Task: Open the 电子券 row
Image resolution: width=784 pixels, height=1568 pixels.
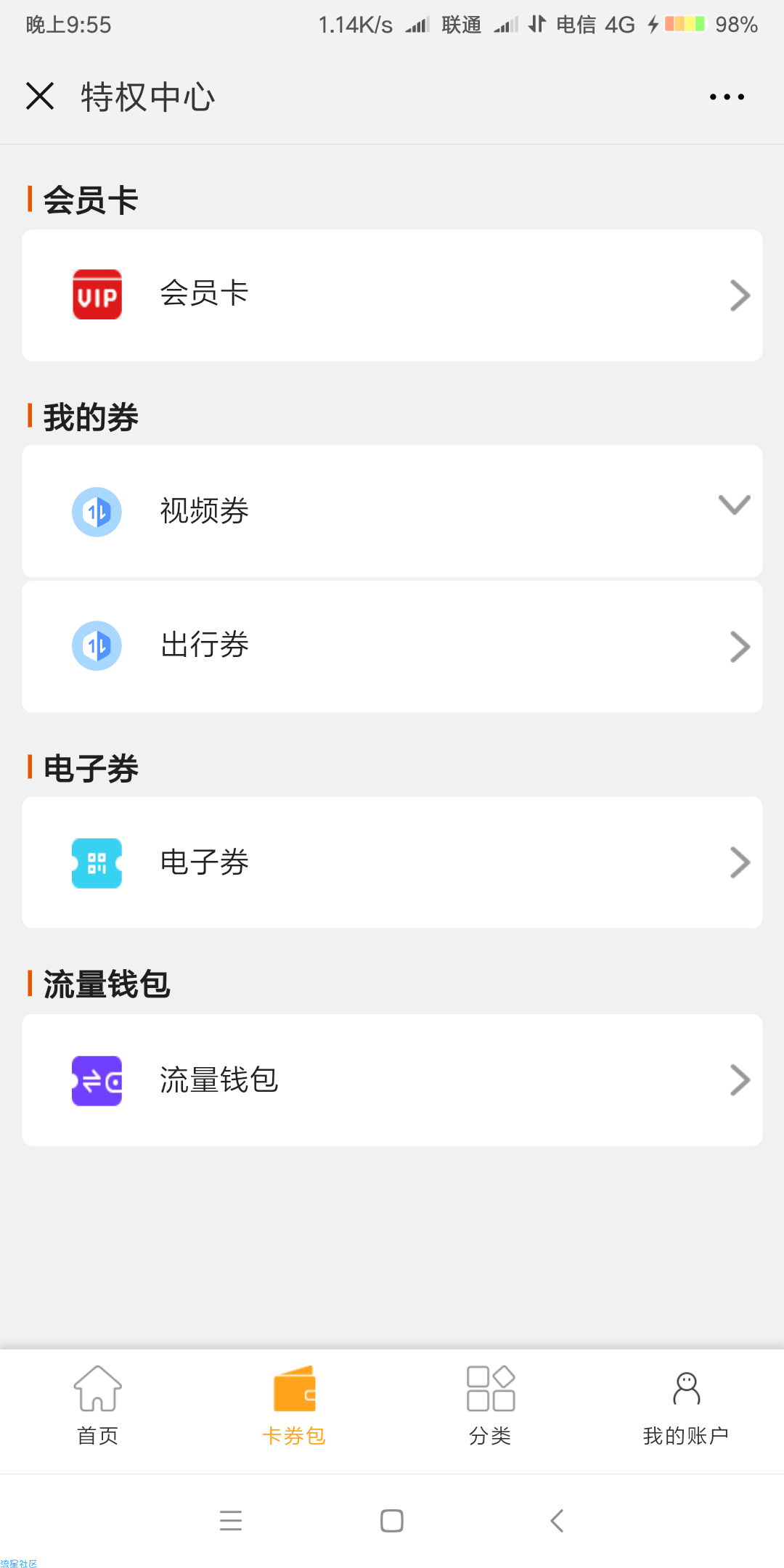Action: (392, 862)
